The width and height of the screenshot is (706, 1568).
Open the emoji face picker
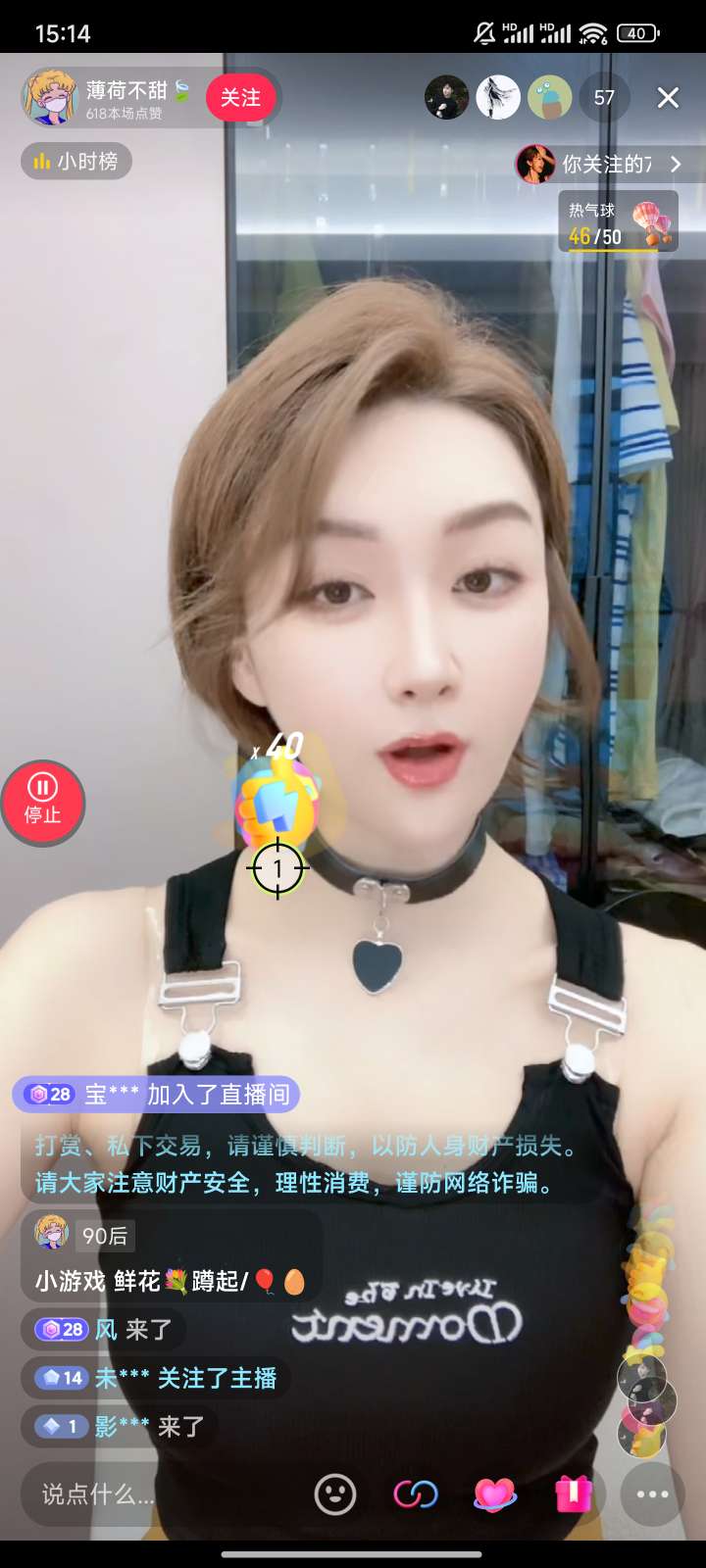click(x=335, y=1494)
